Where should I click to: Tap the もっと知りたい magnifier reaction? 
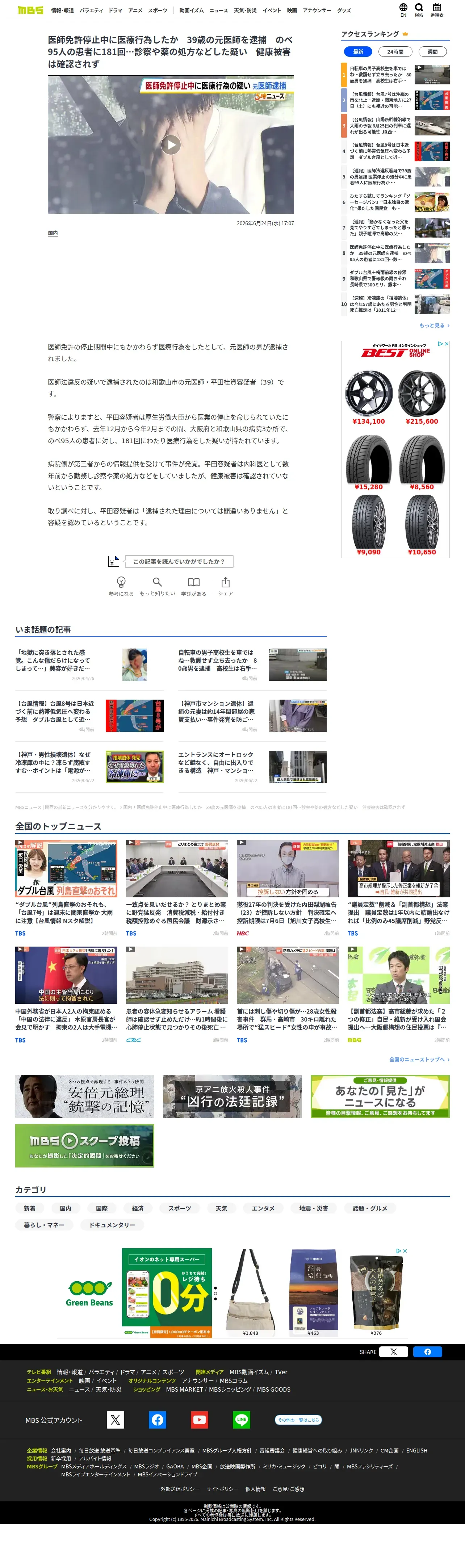[x=157, y=586]
